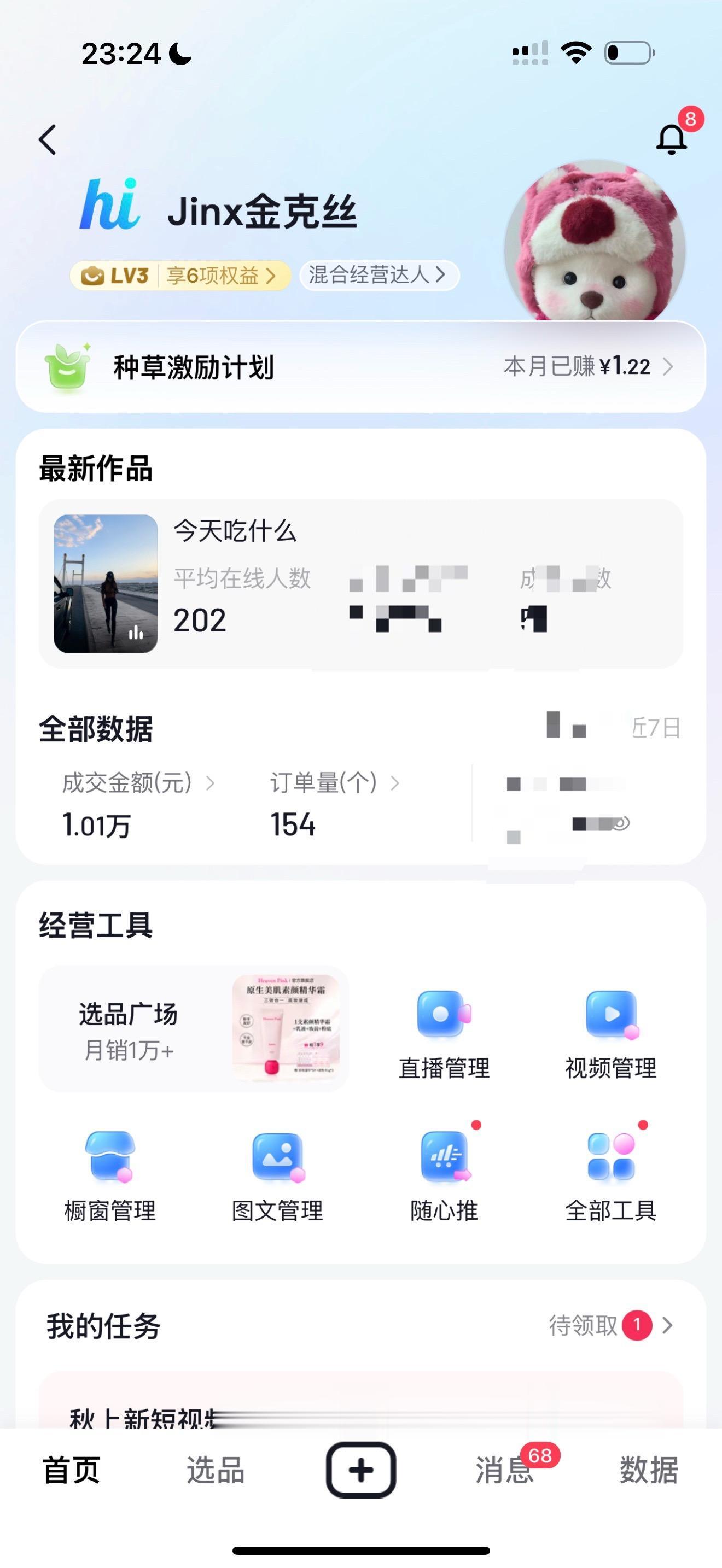Open the notifications bell
The width and height of the screenshot is (722, 1568).
pos(672,139)
